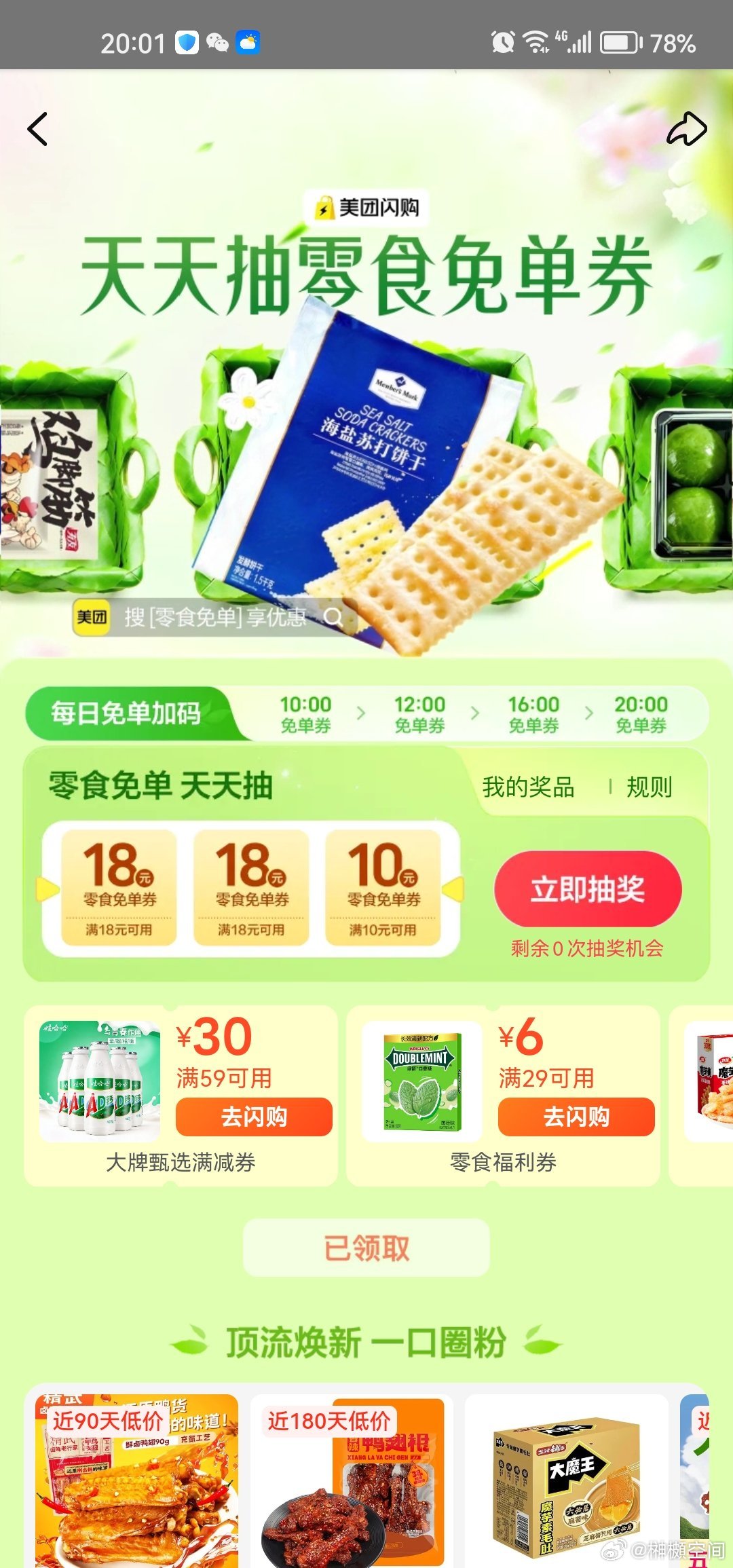Screen dimensions: 733x1568
Task: Tap the 已领取 claimed button
Action: [366, 1248]
